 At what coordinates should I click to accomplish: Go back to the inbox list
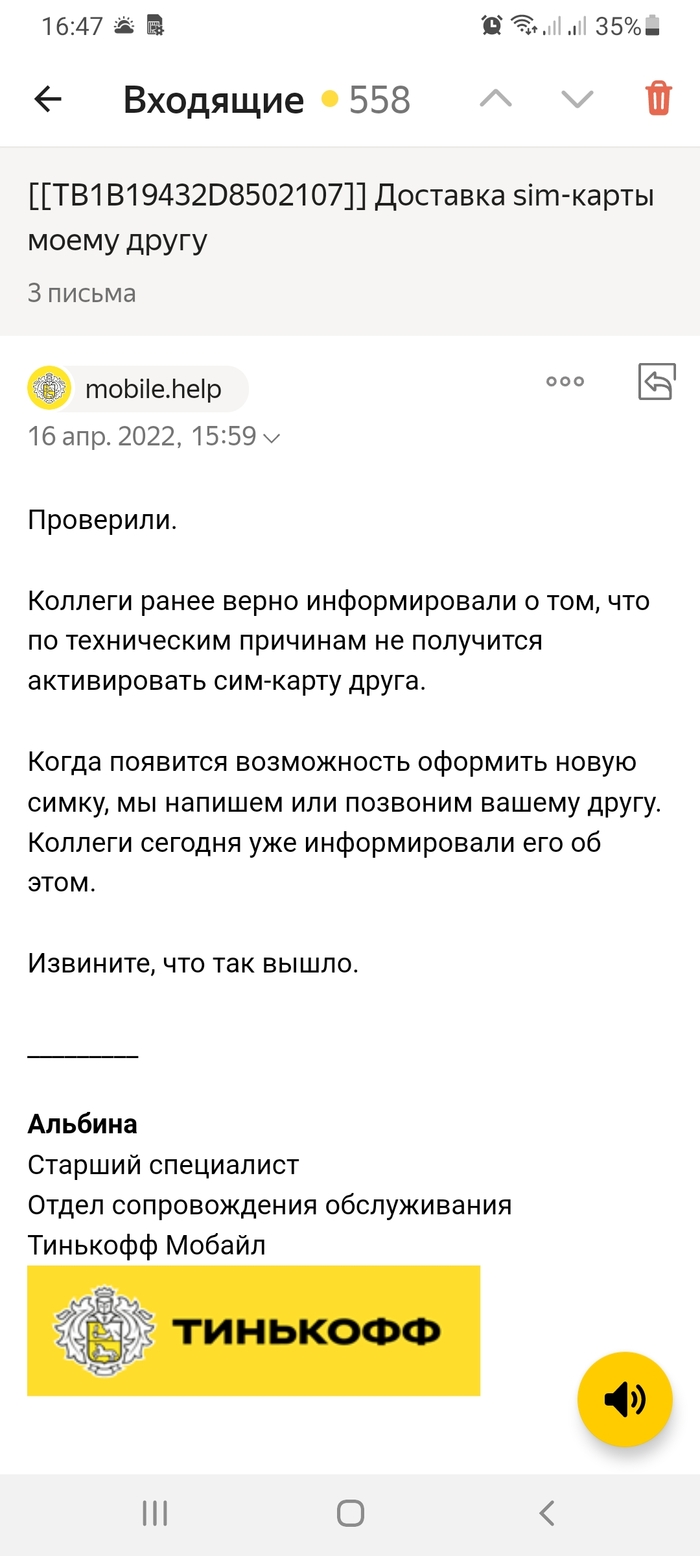pyautogui.click(x=48, y=99)
